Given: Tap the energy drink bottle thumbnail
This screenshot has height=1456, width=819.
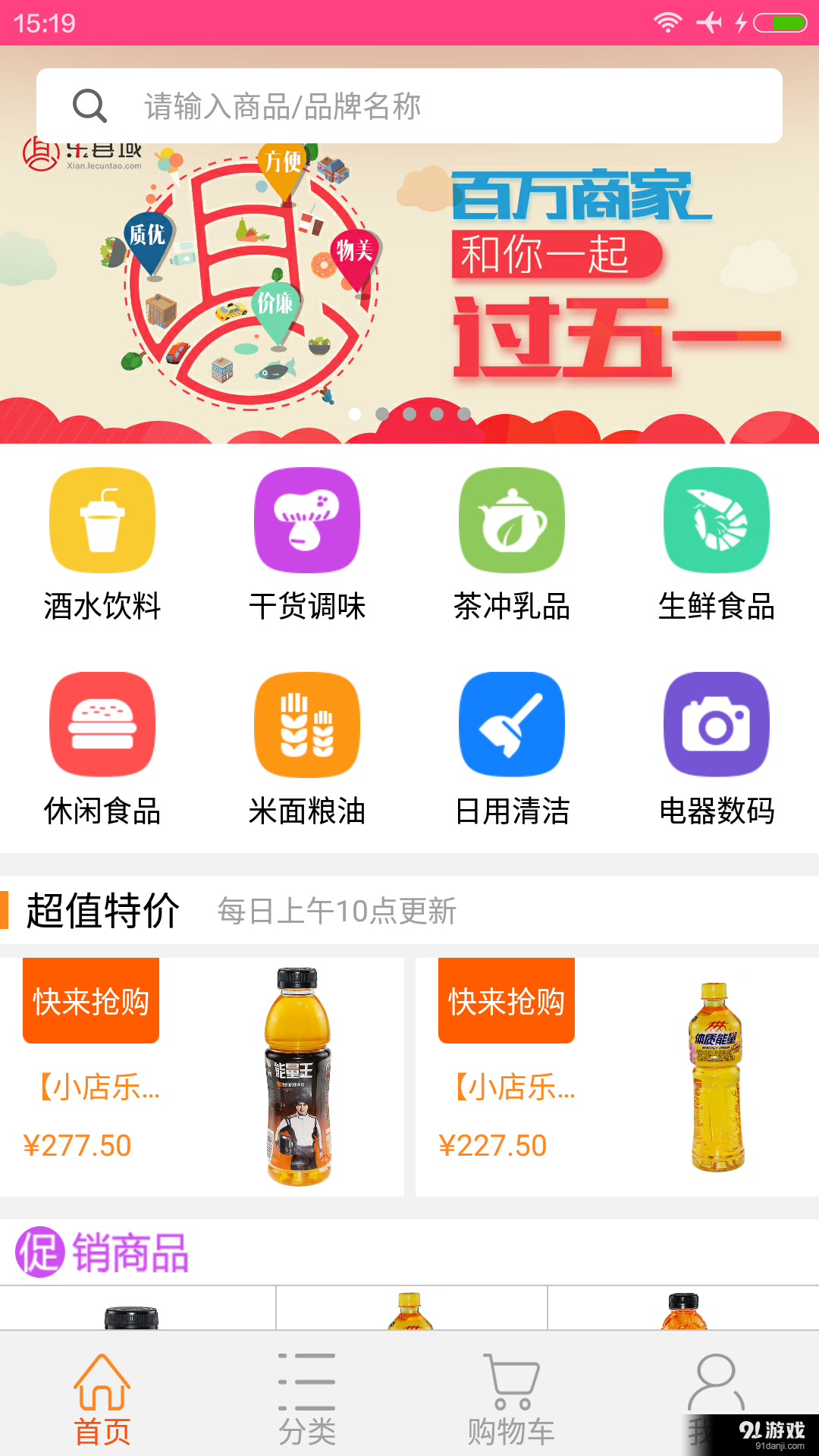Looking at the screenshot, I should coord(296,1077).
